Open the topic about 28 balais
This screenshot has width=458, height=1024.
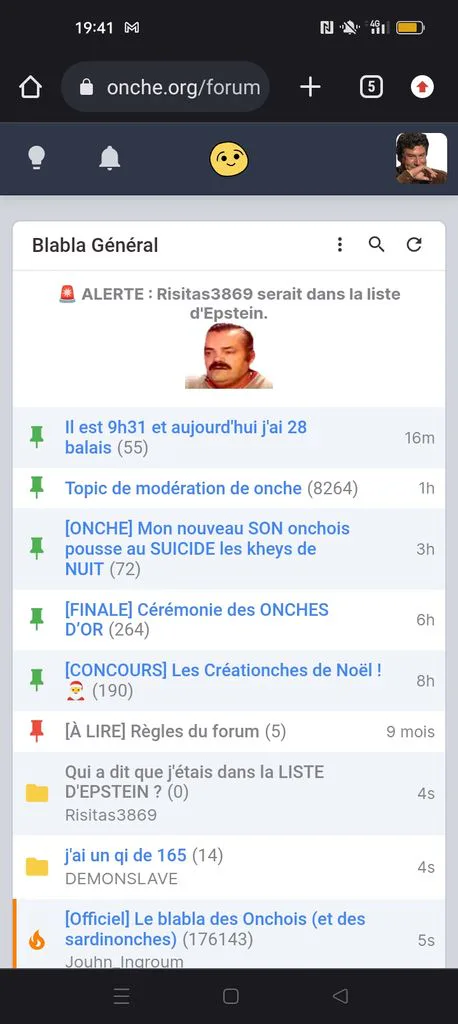click(186, 438)
